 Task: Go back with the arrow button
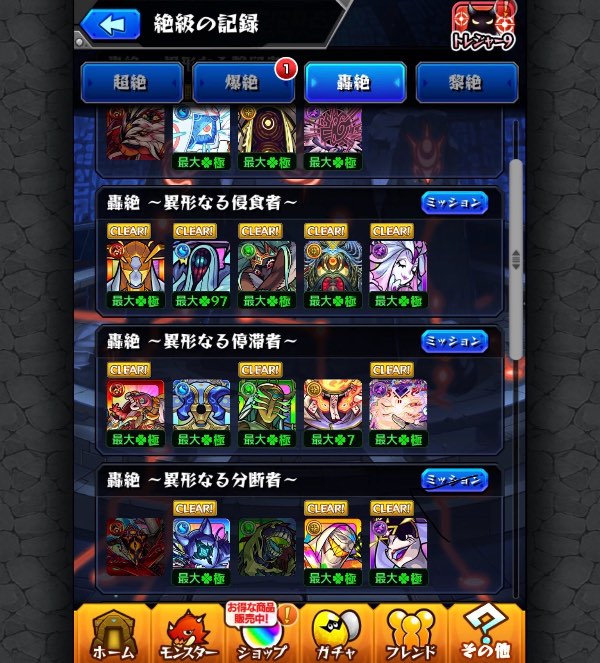110,23
